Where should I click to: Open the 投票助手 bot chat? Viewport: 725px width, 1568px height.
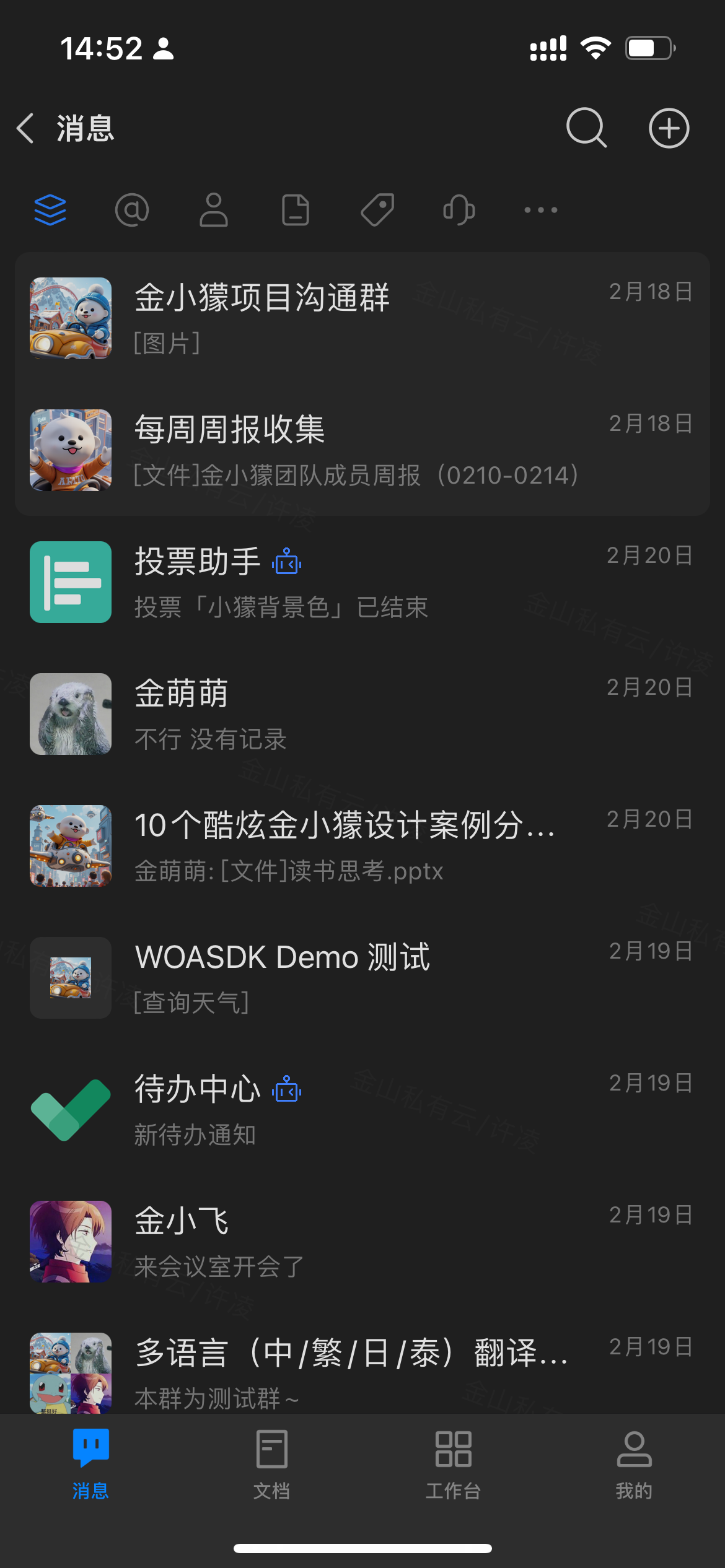tap(362, 582)
